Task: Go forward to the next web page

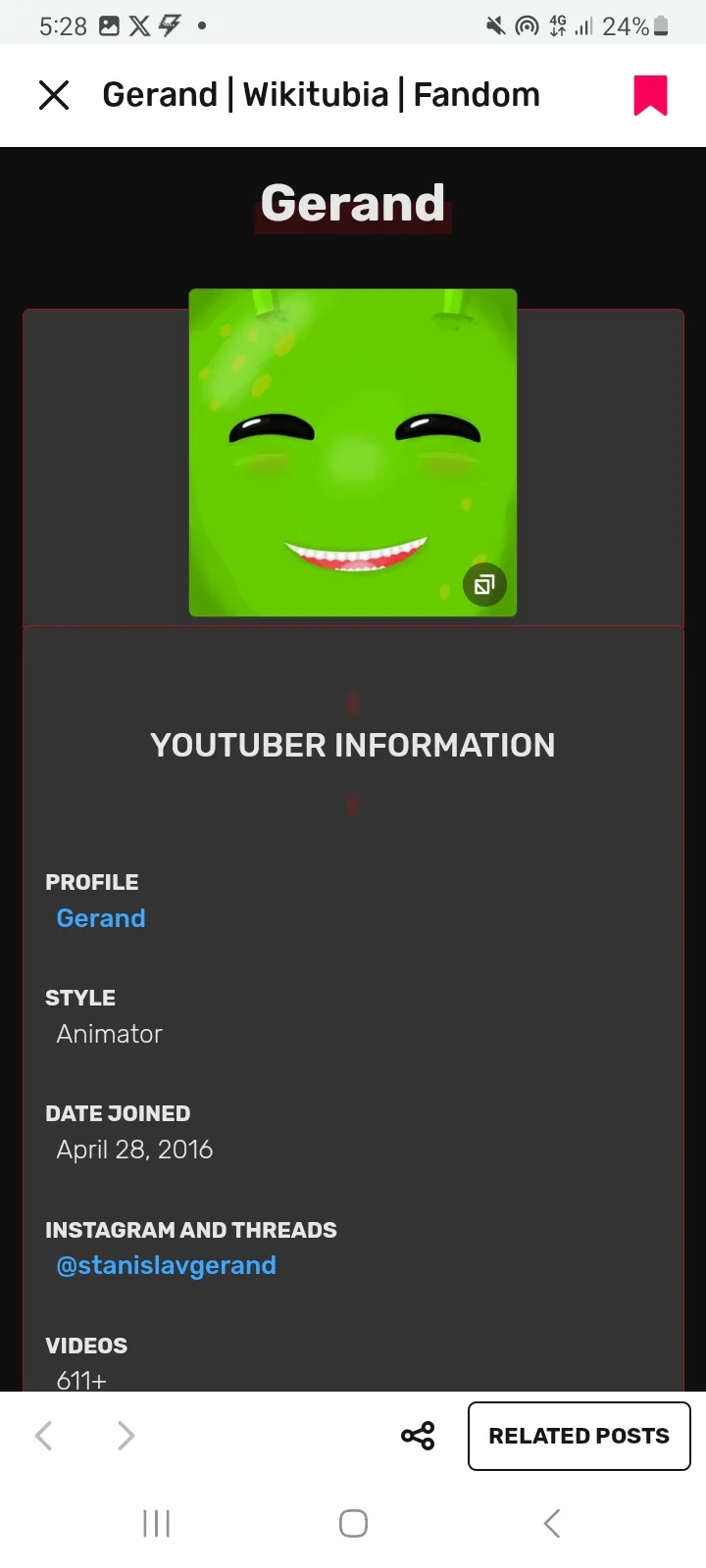Action: tap(126, 1436)
